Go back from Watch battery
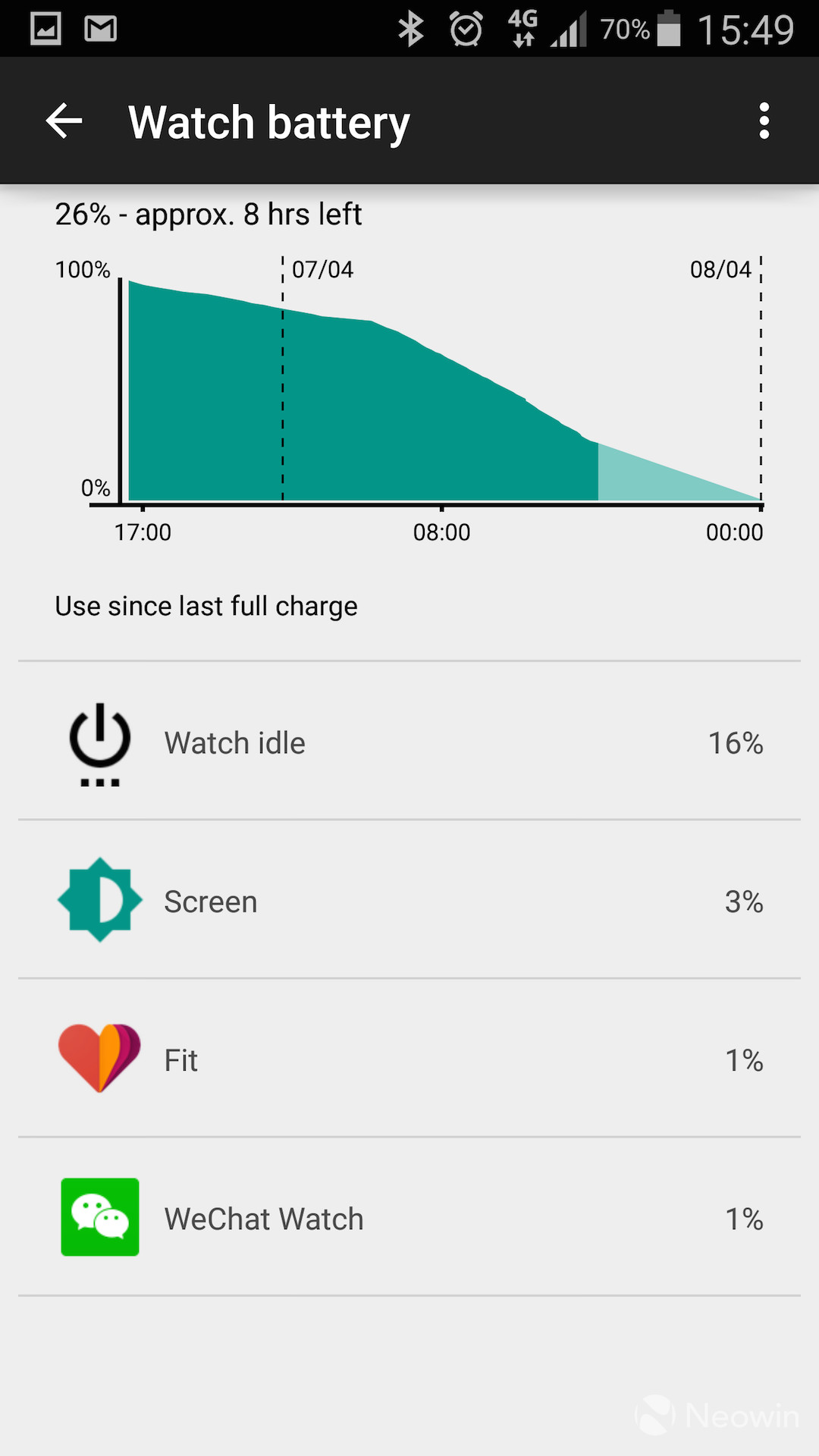The width and height of the screenshot is (819, 1456). coord(64,121)
